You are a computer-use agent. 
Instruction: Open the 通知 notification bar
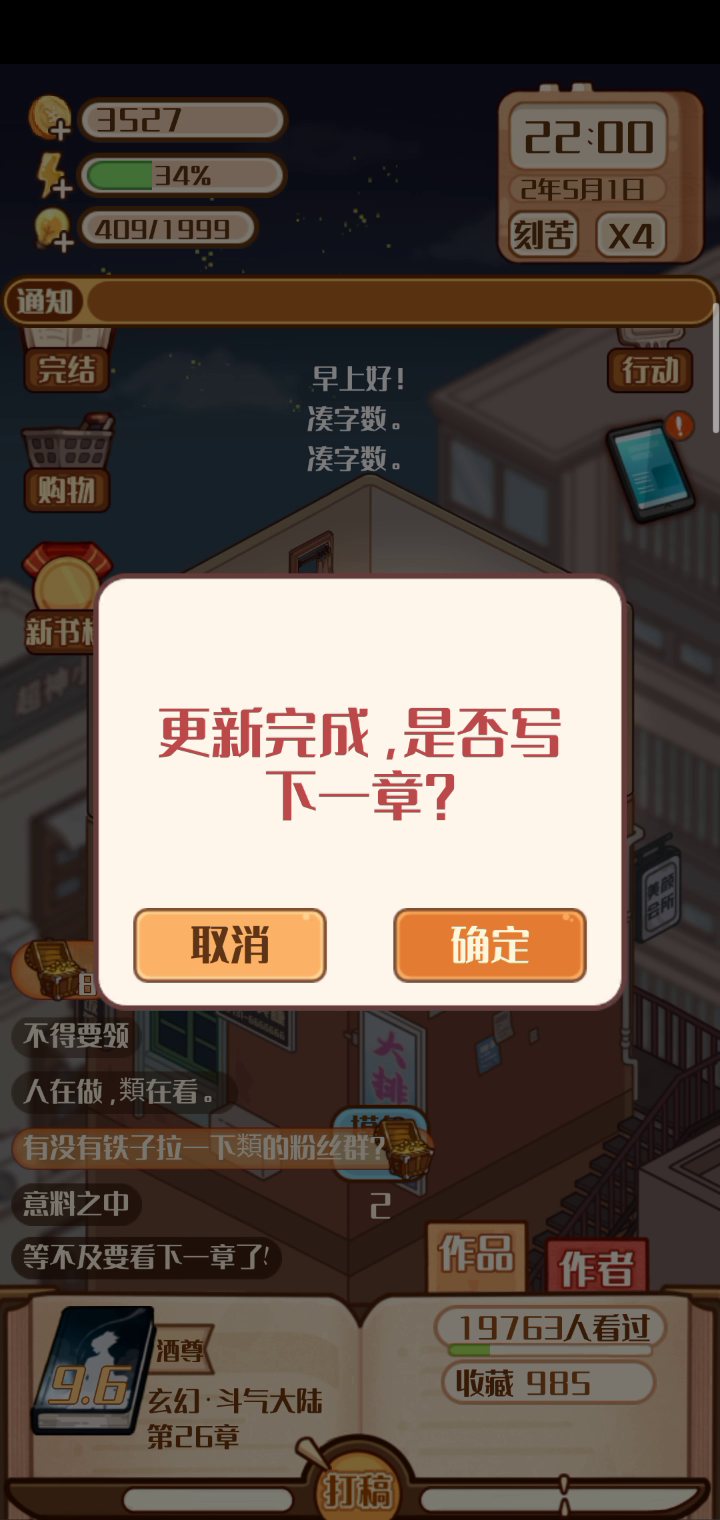[360, 300]
